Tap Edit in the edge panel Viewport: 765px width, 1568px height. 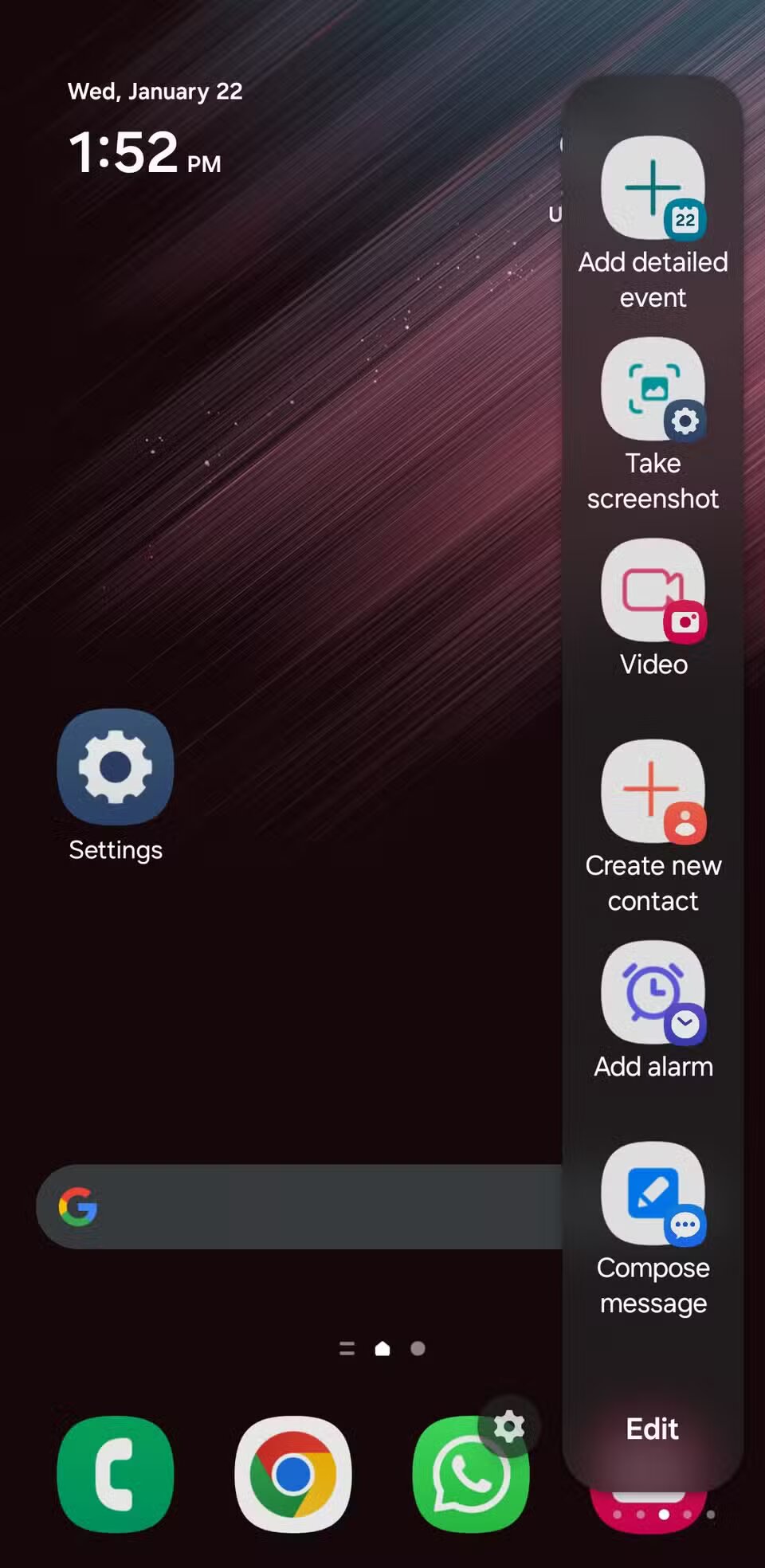point(652,1429)
